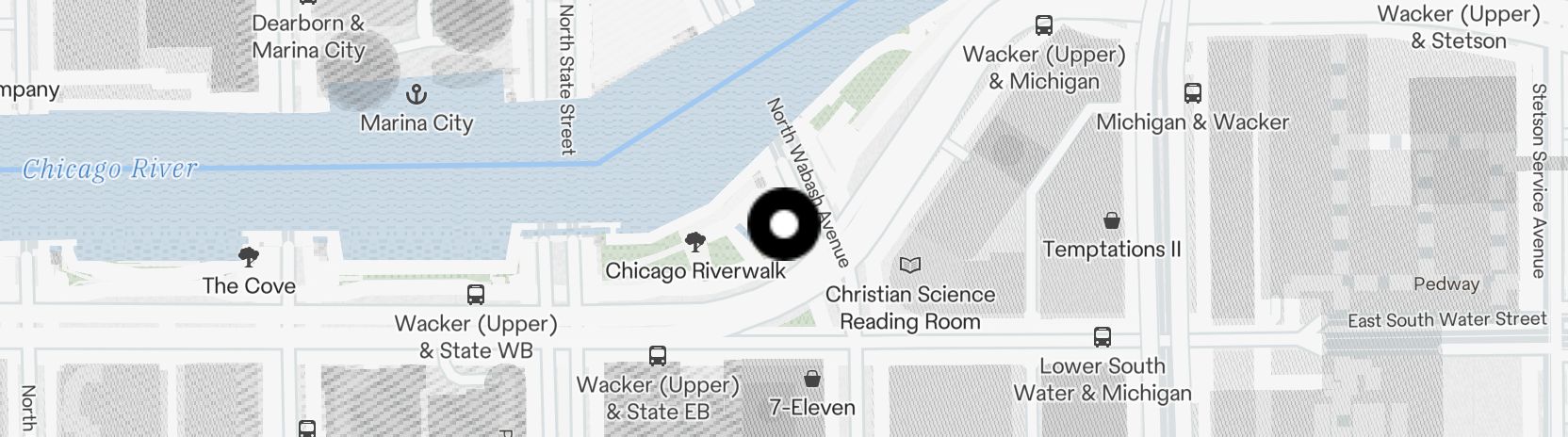Open the 7-Eleven shop marker
Screen dimensions: 1568x437
(812, 380)
